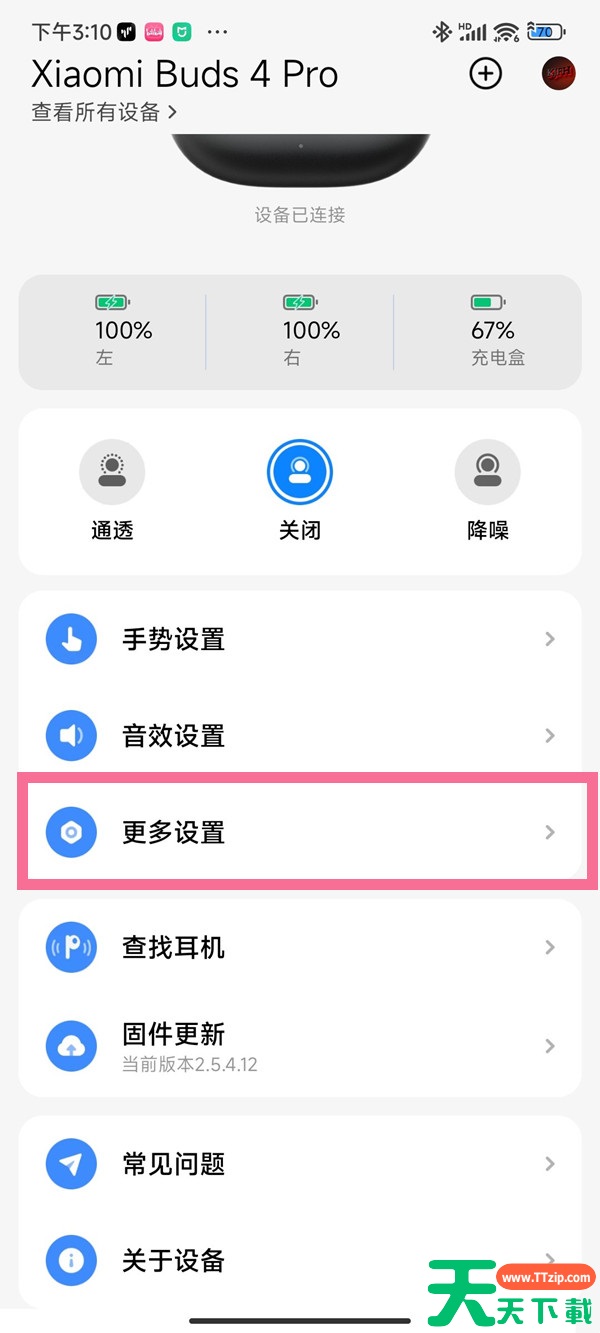
Task: Open 查看所有设备 link
Action: tap(104, 113)
